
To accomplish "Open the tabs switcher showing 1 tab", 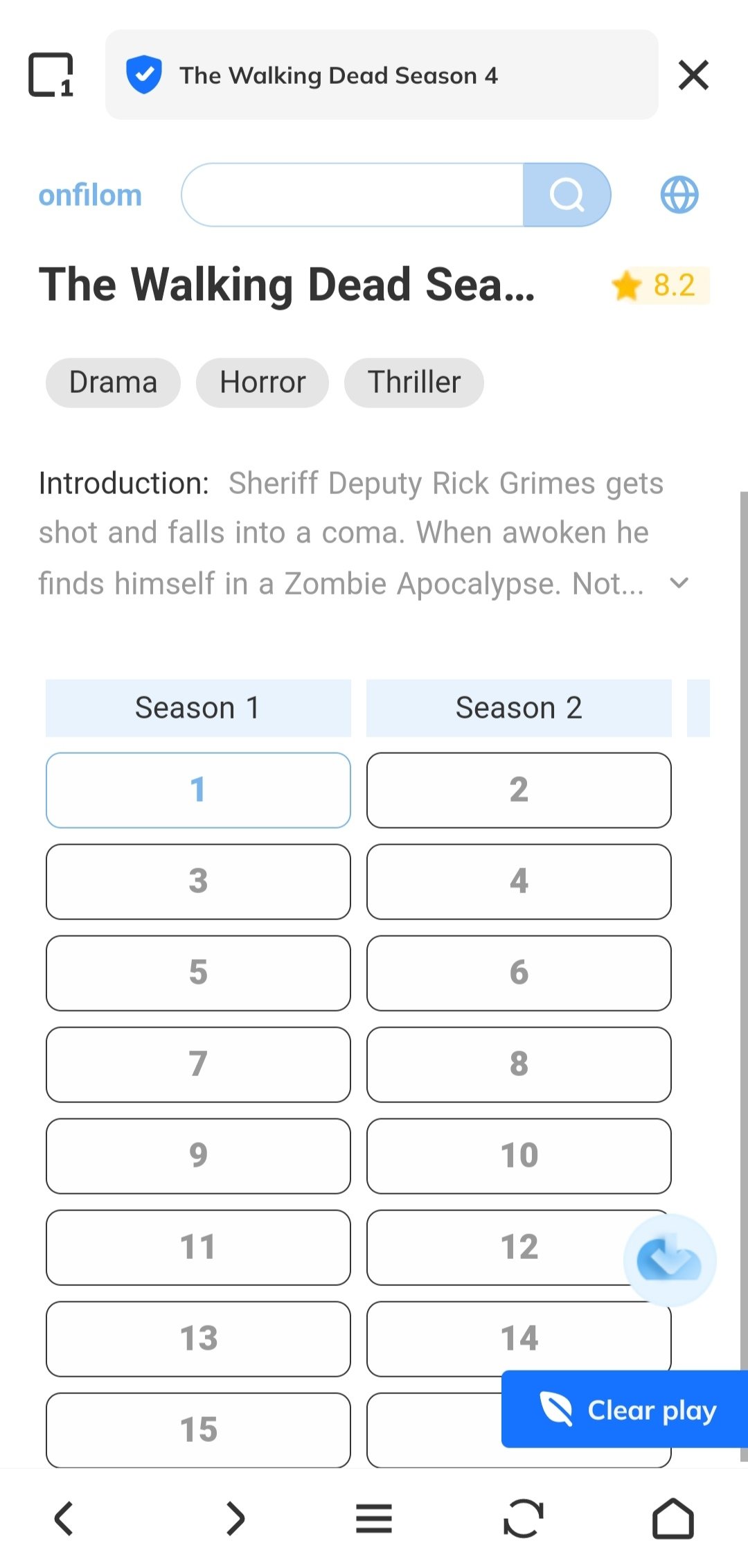I will (x=51, y=75).
